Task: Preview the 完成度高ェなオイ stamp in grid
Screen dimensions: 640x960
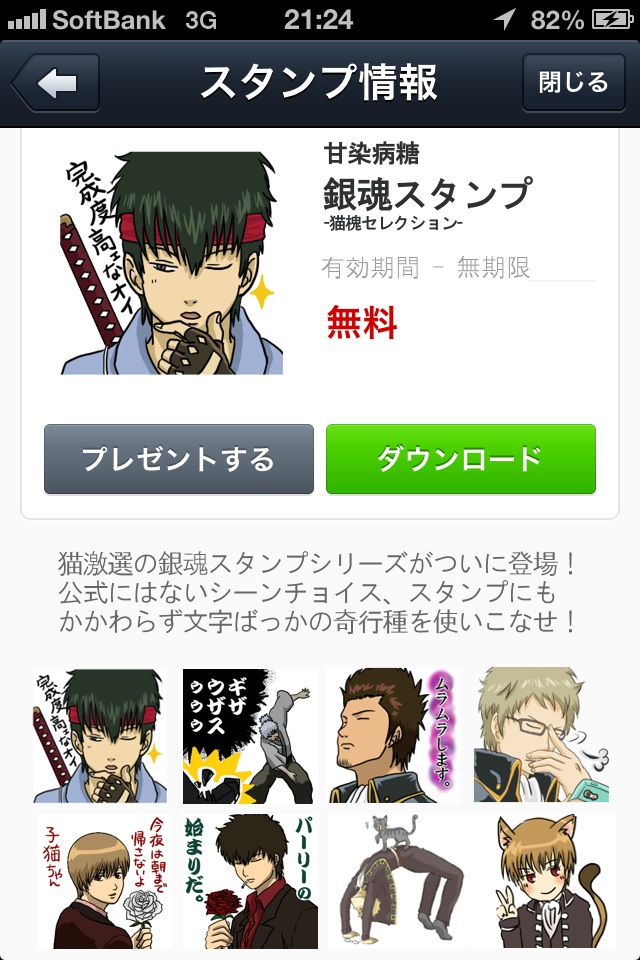Action: [x=100, y=737]
